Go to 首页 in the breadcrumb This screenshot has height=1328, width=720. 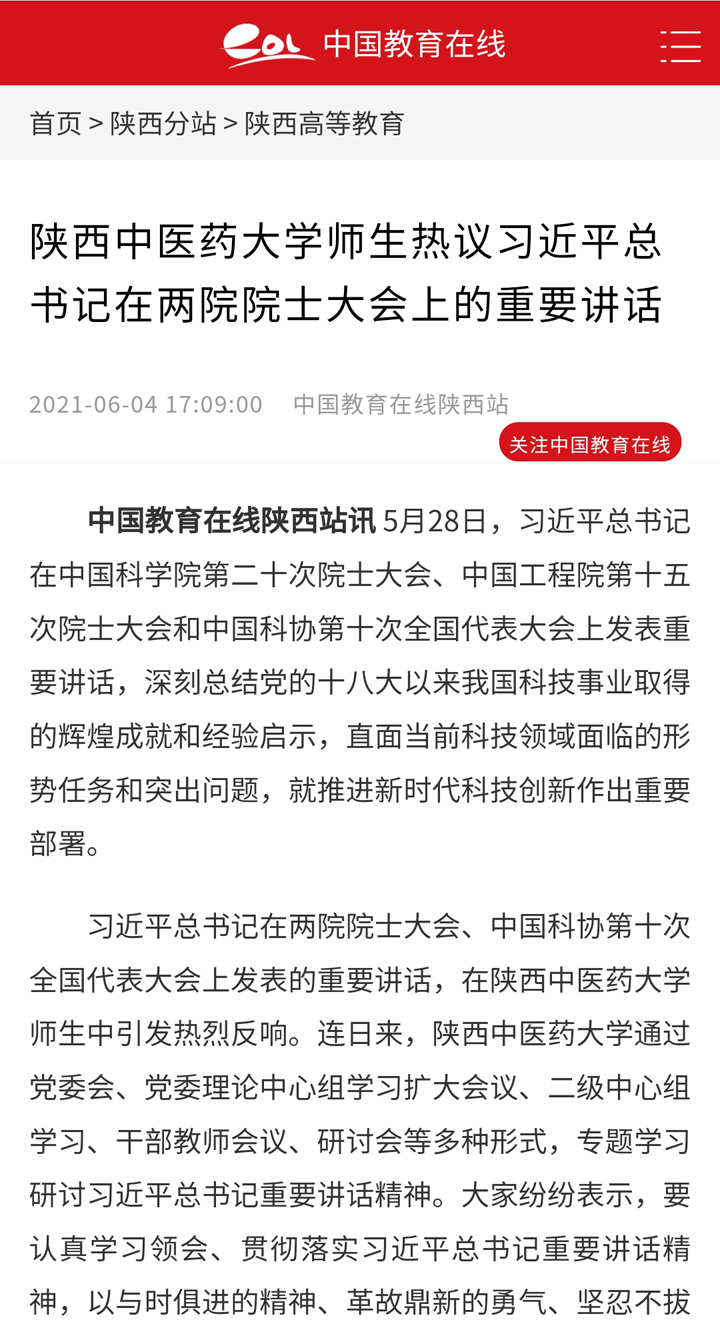tap(56, 123)
